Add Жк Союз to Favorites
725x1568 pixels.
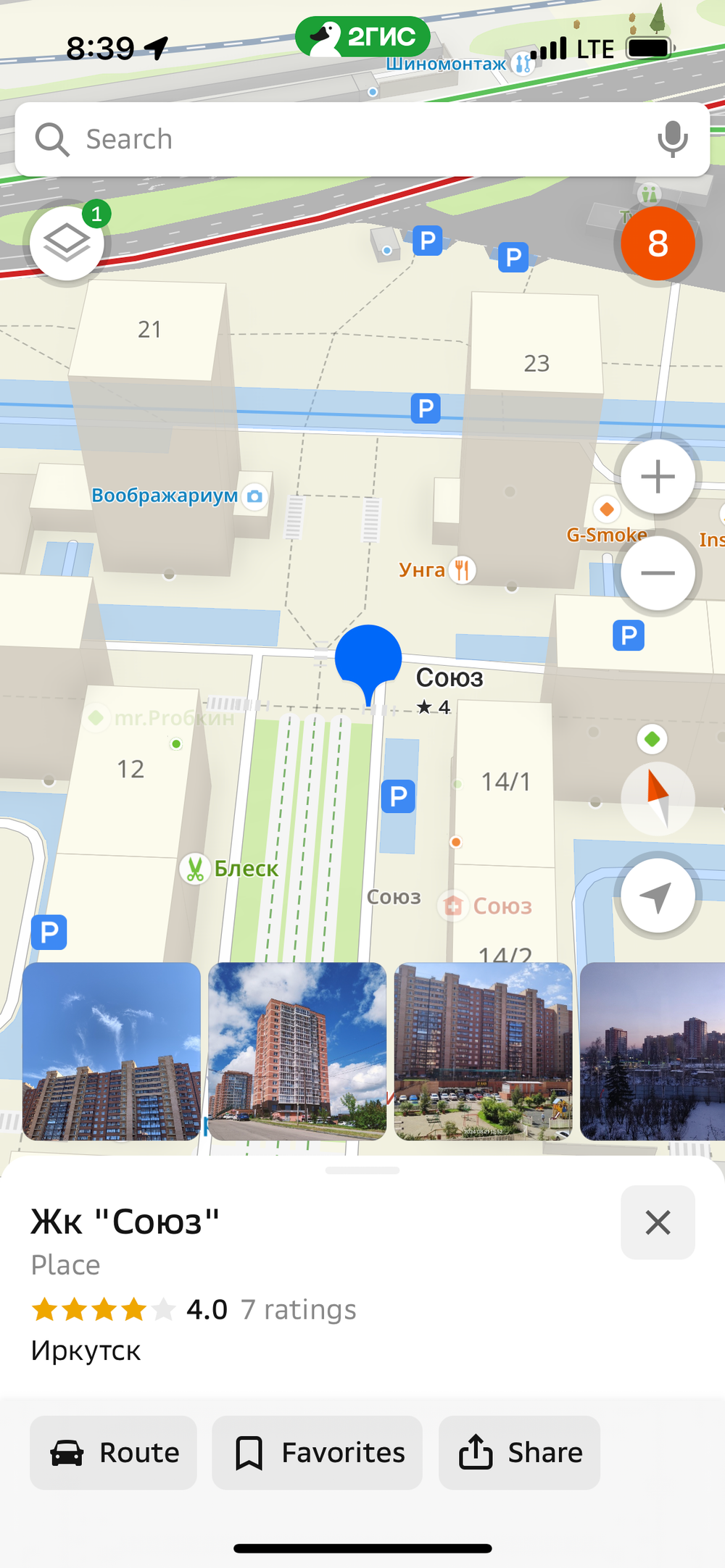pyautogui.click(x=317, y=1453)
